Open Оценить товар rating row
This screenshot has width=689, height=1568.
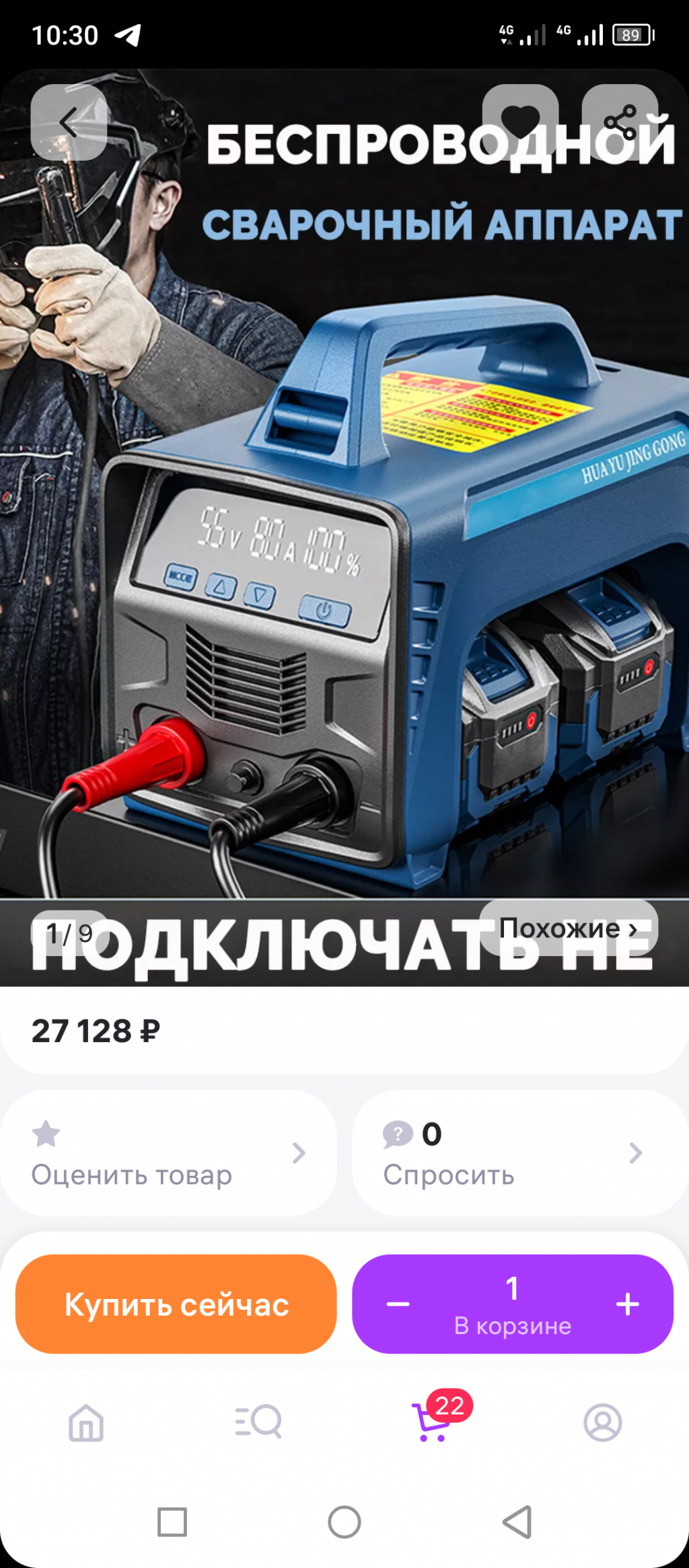[x=168, y=1152]
